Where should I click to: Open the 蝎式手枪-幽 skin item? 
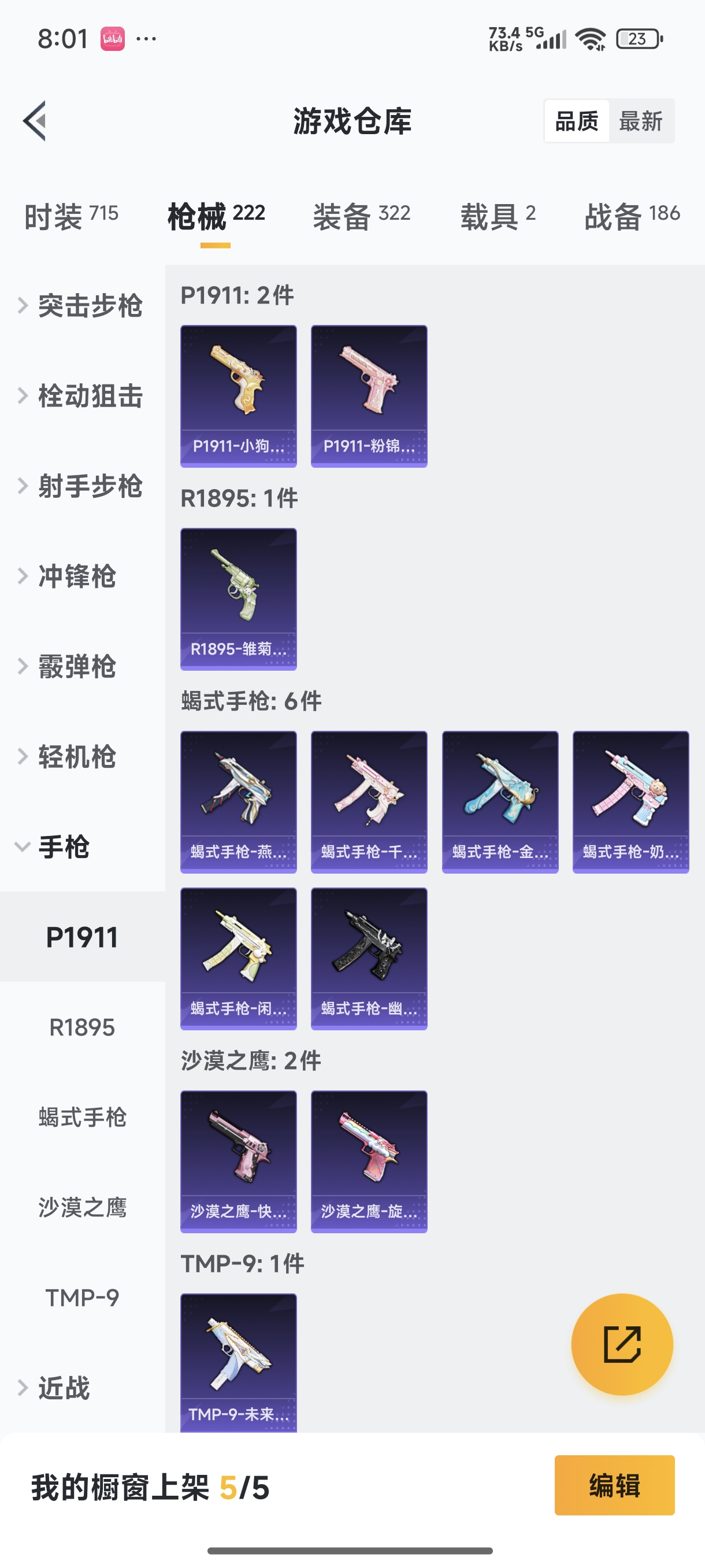pyautogui.click(x=369, y=958)
